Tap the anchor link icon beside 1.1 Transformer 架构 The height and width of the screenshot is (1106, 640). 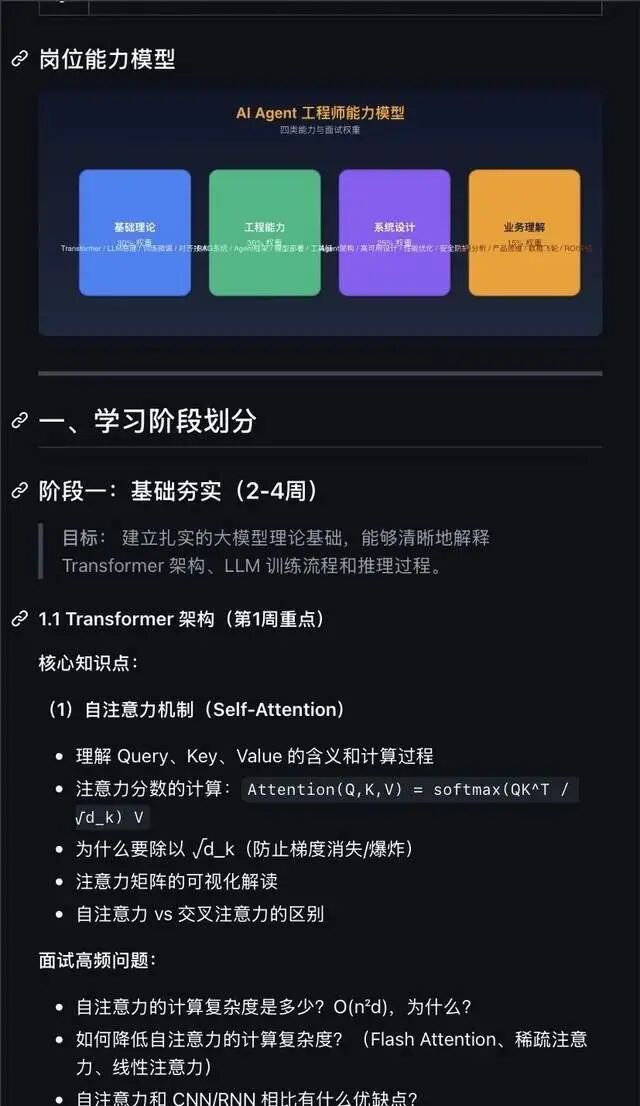[x=20, y=619]
